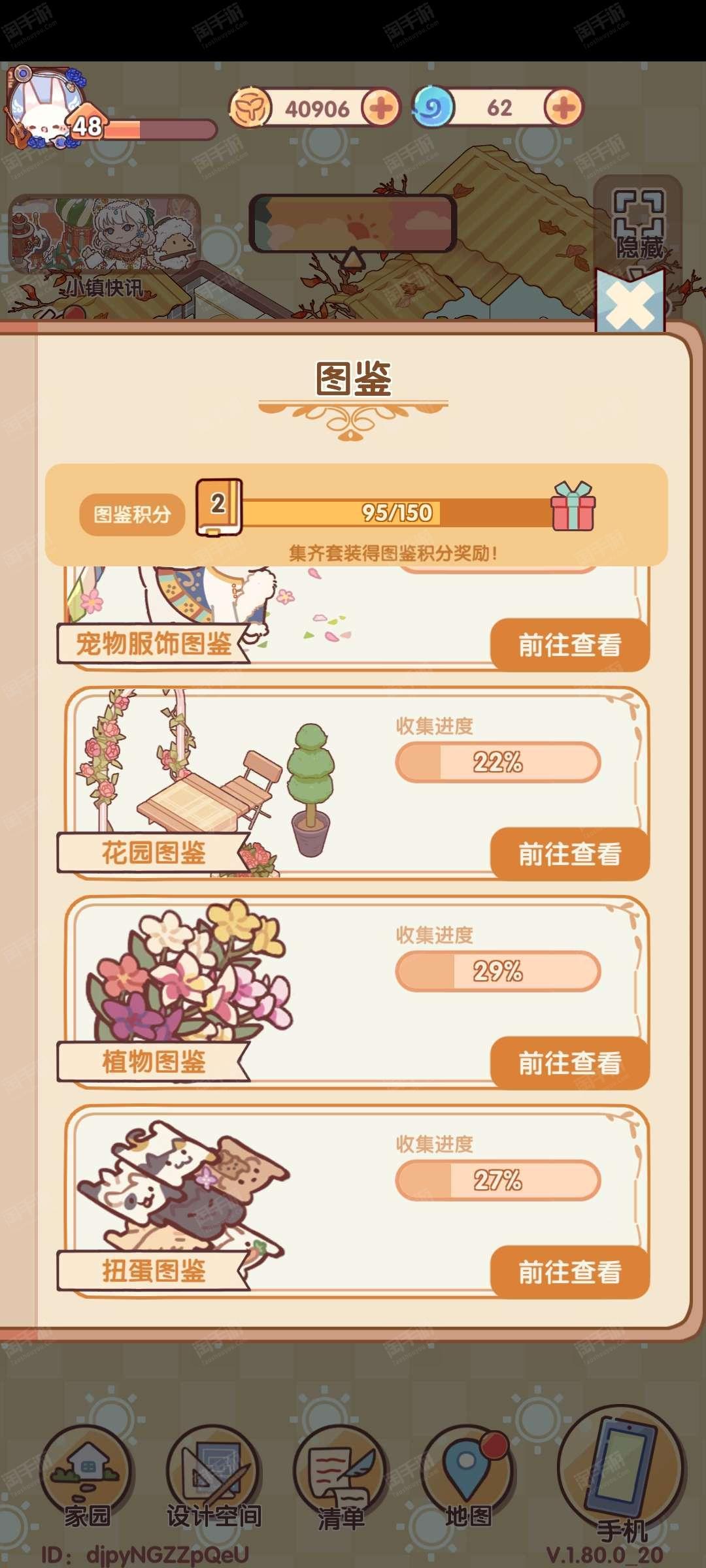Open 花园图鉴 with its 前往查看 button

[569, 854]
